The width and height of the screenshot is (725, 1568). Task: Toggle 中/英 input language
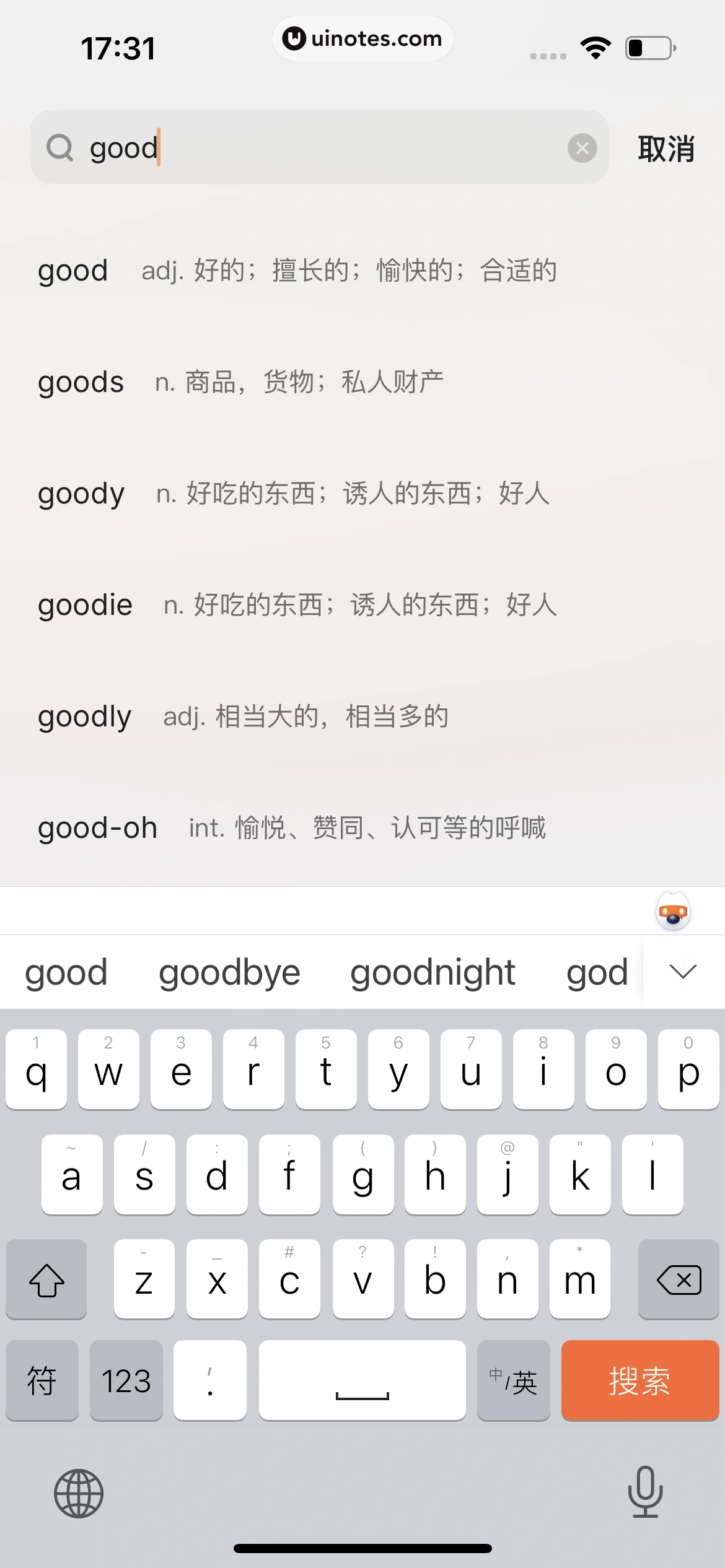(513, 1381)
